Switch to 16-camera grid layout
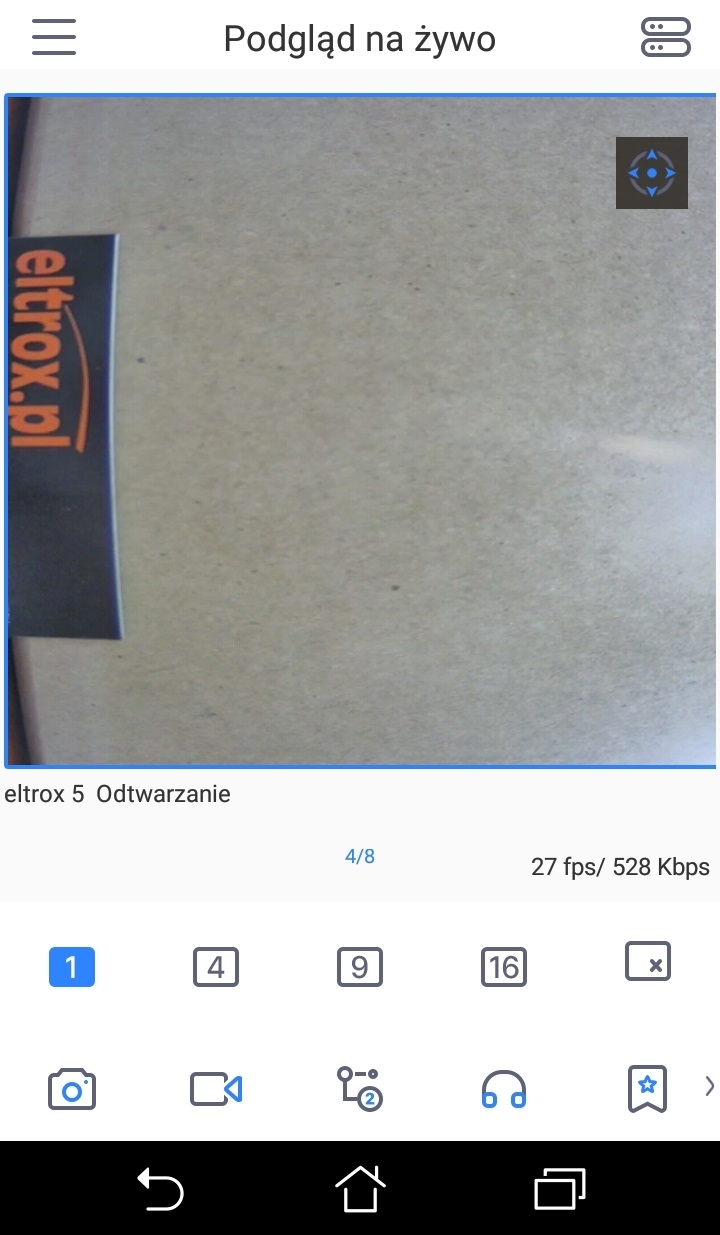 [x=504, y=967]
